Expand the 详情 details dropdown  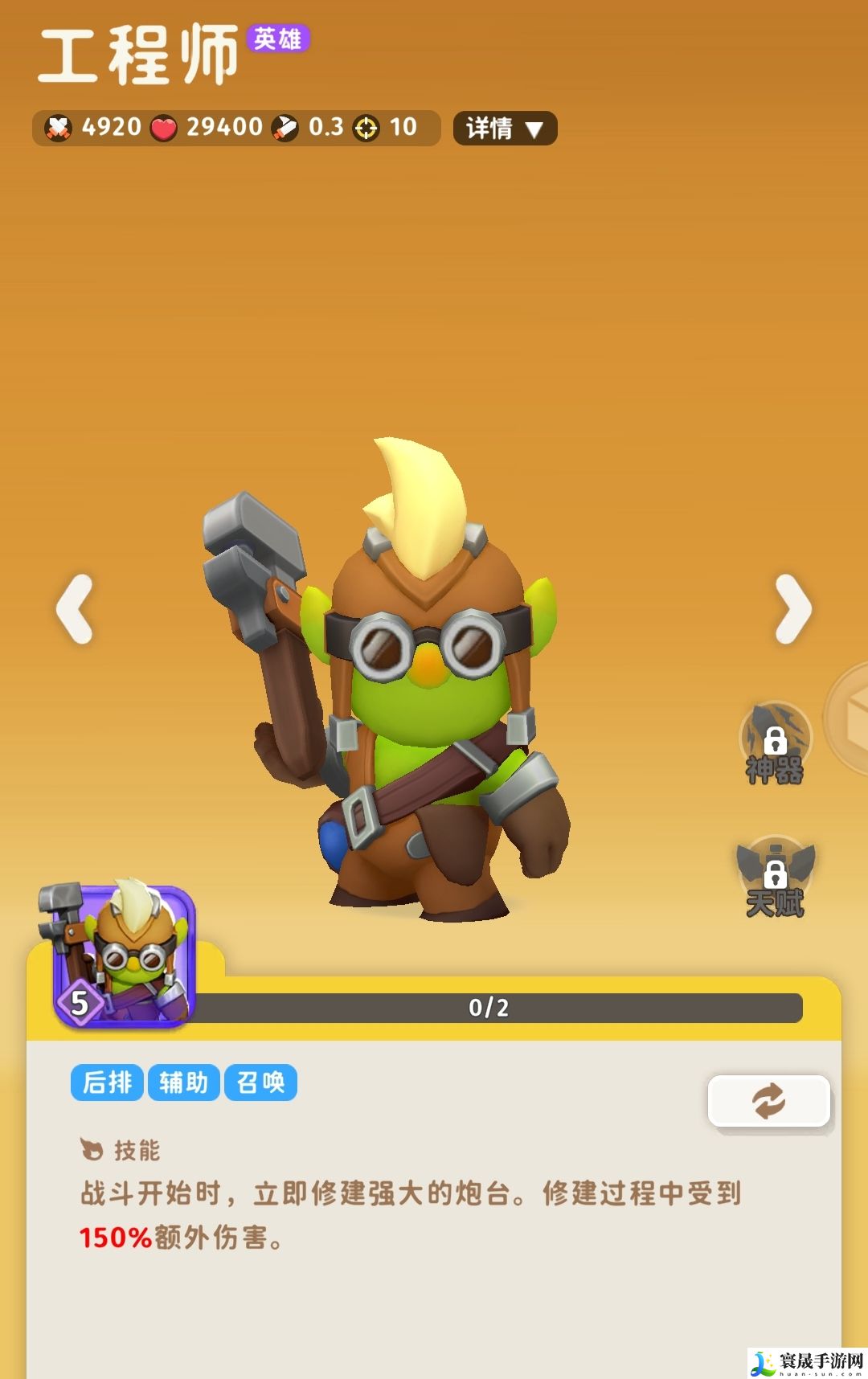click(505, 128)
